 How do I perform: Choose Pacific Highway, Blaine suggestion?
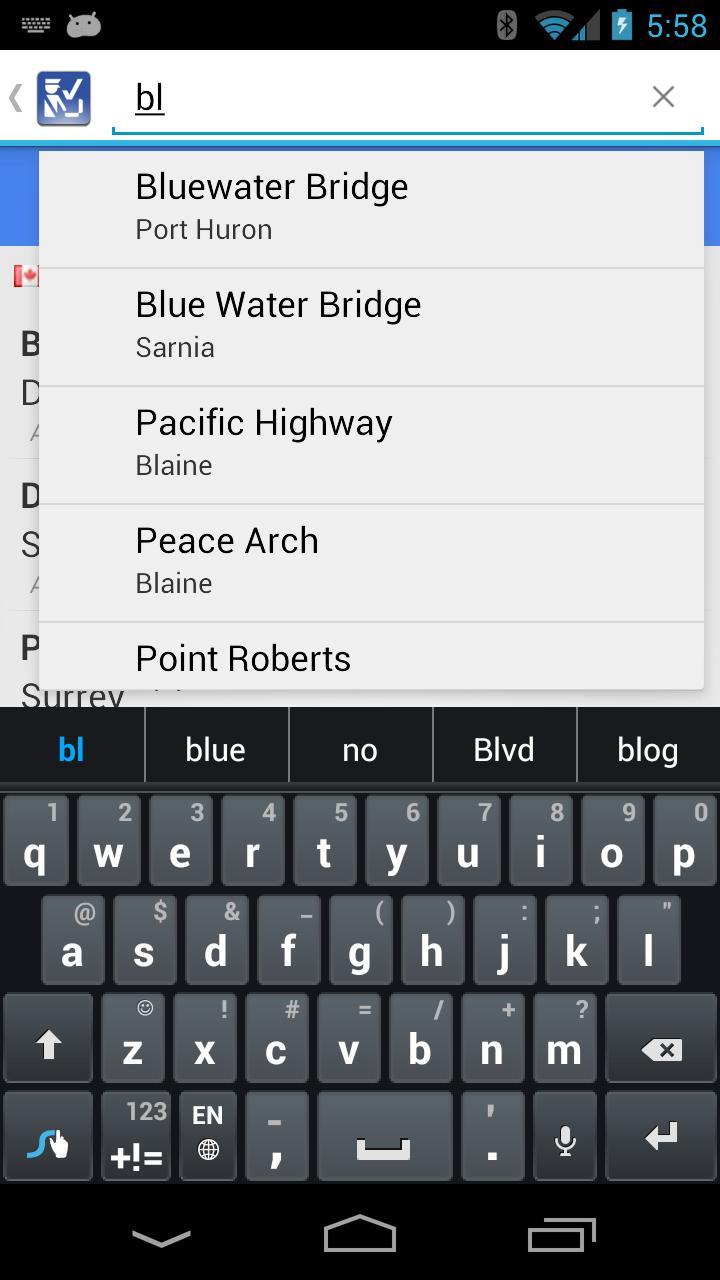click(371, 444)
